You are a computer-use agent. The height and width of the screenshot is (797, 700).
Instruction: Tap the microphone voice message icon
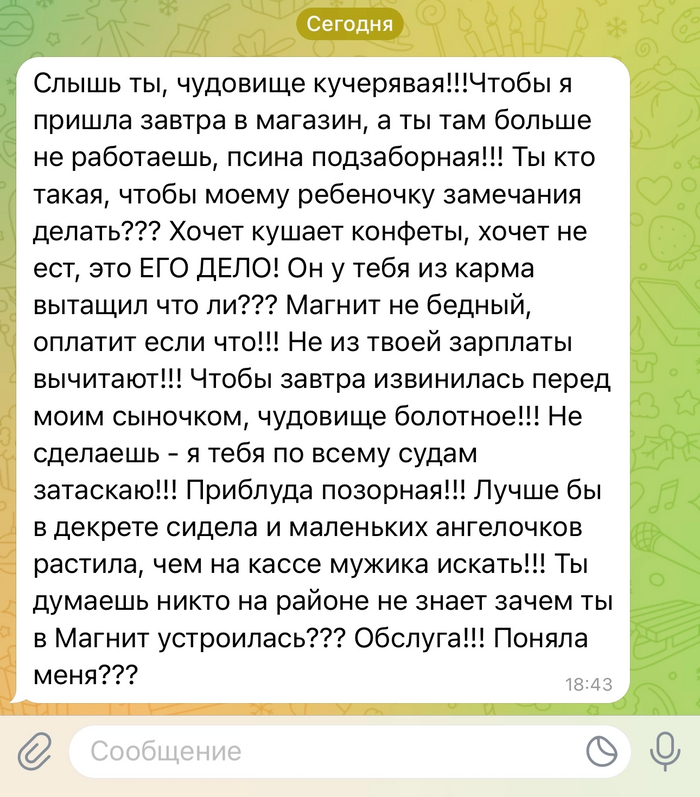662,750
